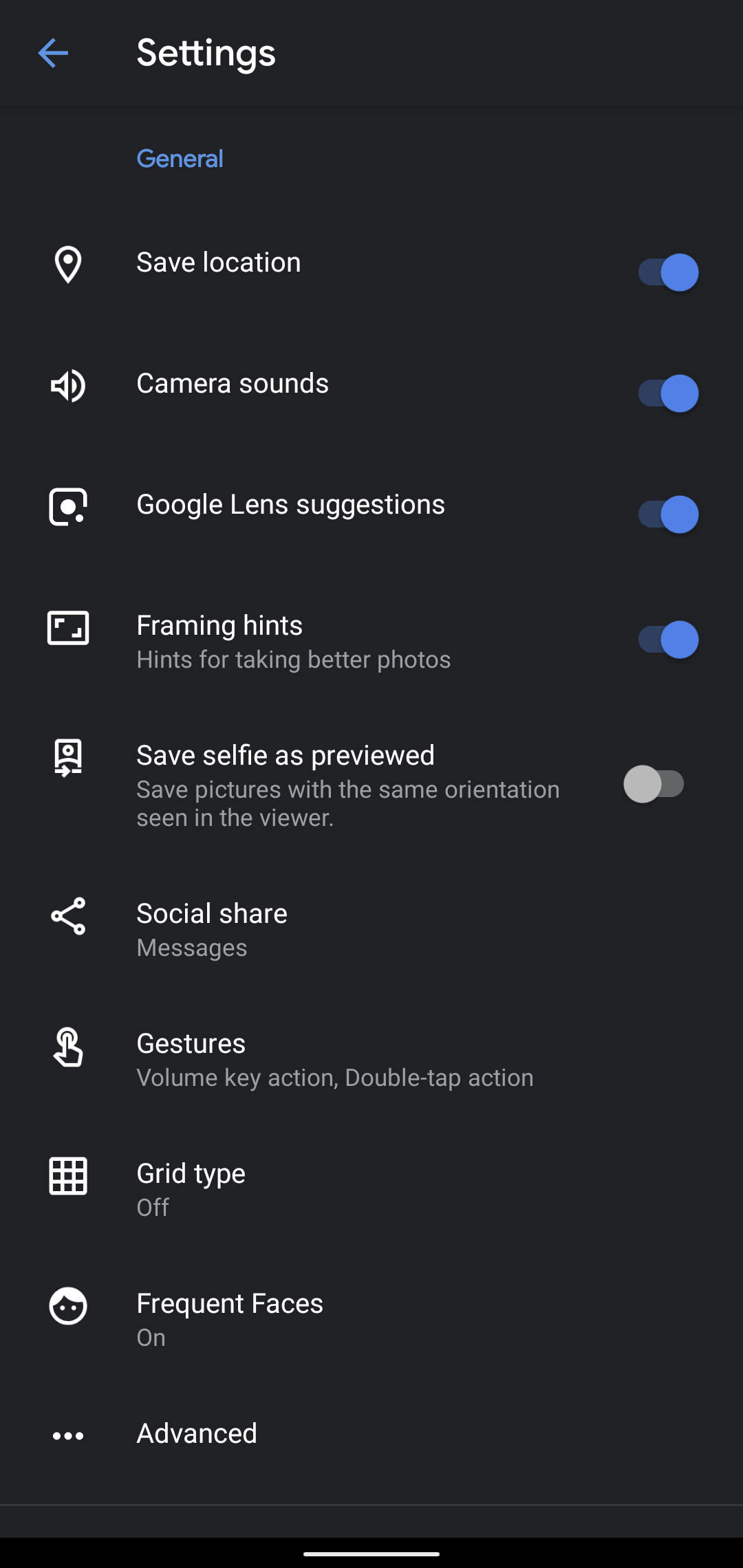The image size is (743, 1568).
Task: Open the Advanced settings section
Action: [196, 1435]
